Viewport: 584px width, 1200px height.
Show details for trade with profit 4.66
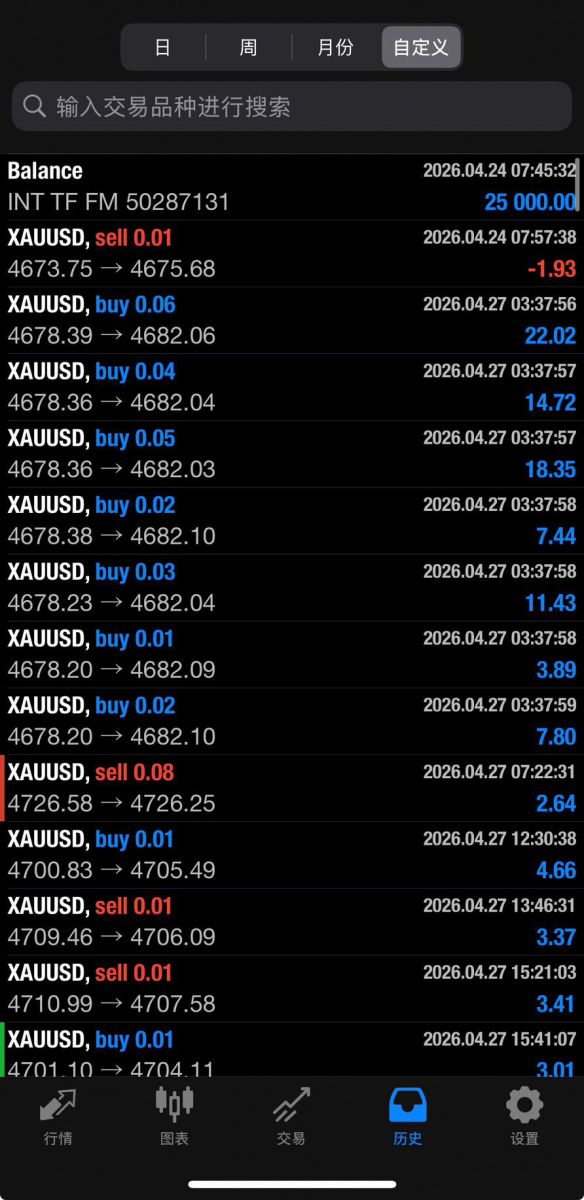[x=292, y=856]
